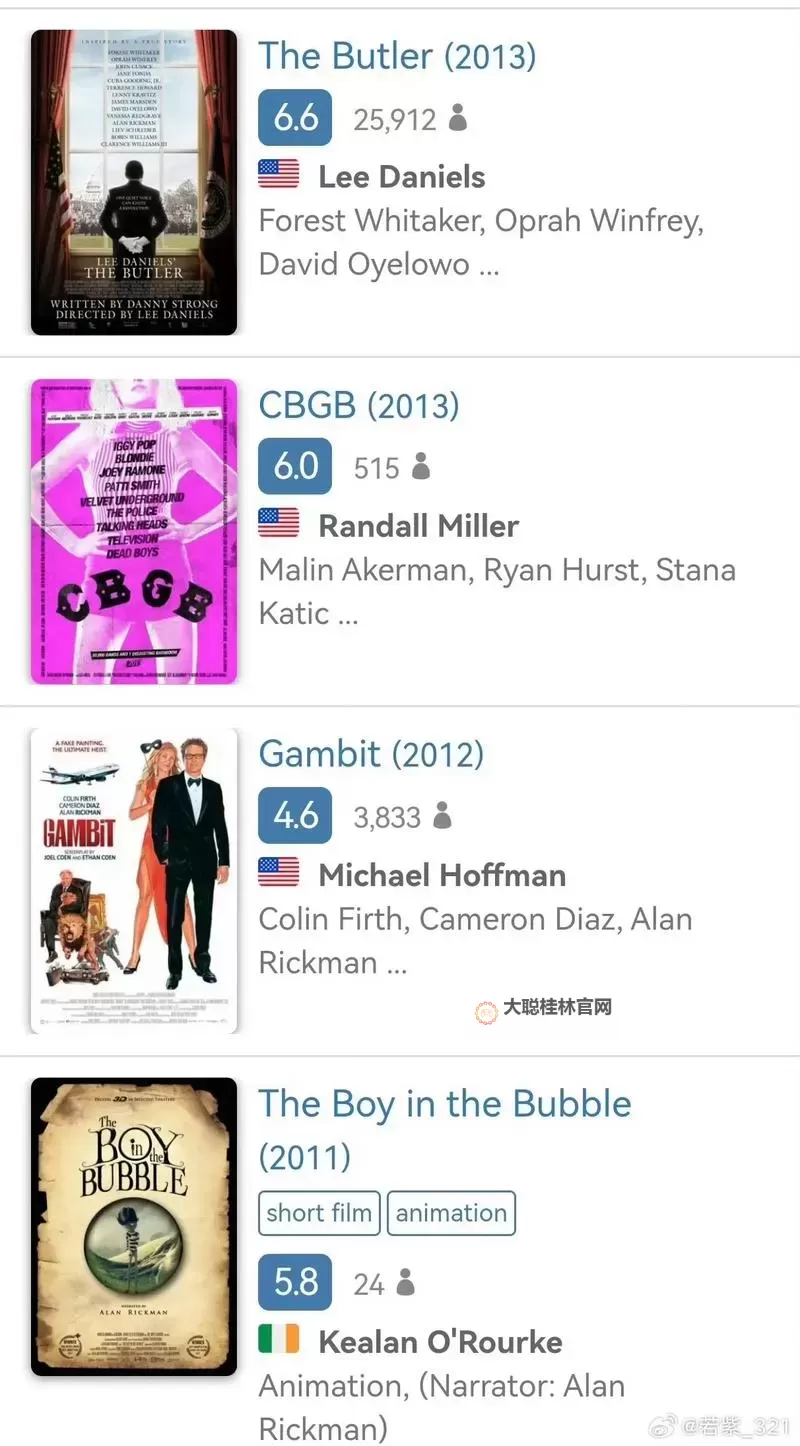The image size is (800, 1446).
Task: View director Kealan O'Rourke
Action: click(440, 1342)
